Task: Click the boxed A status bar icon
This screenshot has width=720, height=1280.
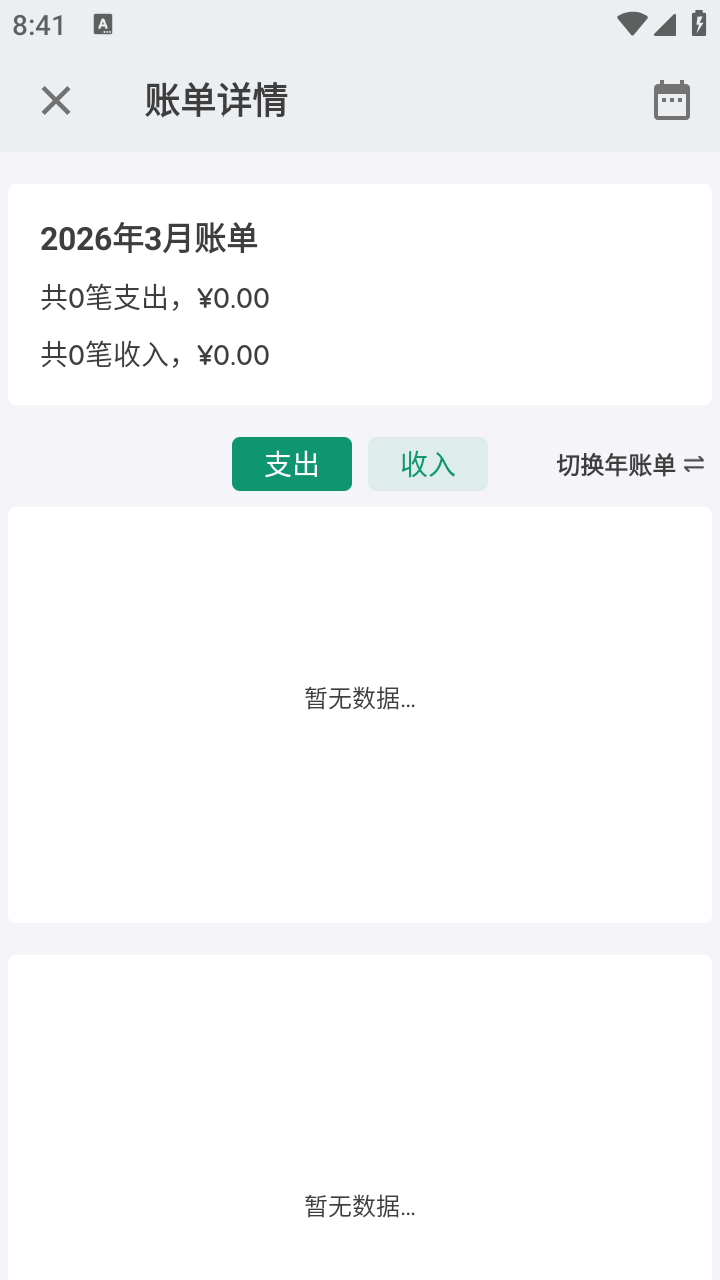Action: tap(104, 24)
